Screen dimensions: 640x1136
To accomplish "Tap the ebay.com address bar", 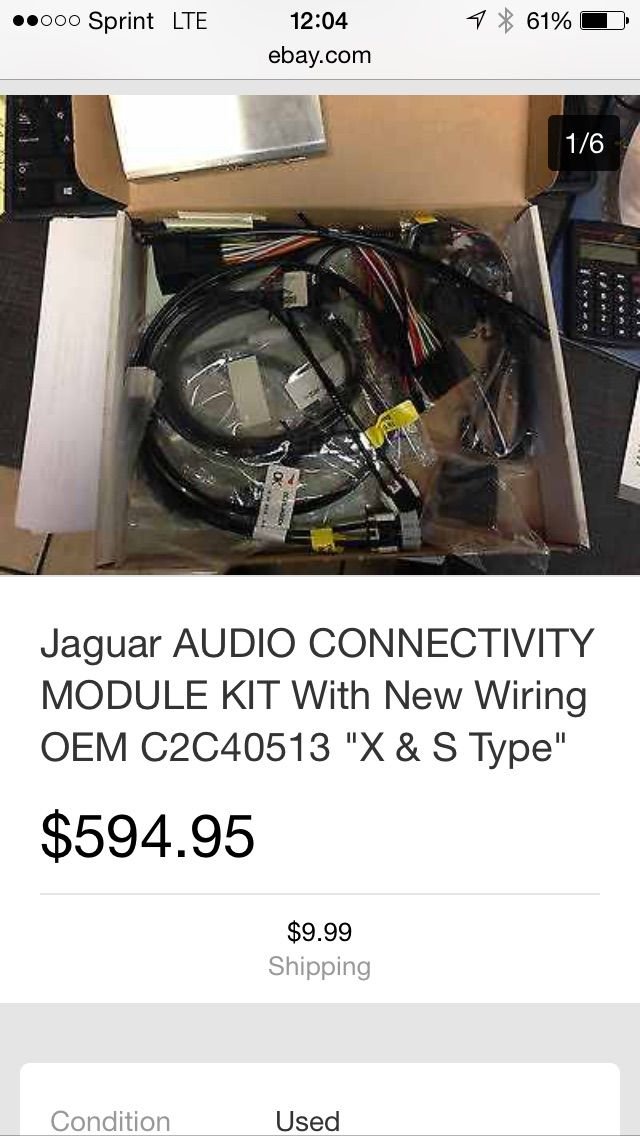I will pyautogui.click(x=320, y=56).
